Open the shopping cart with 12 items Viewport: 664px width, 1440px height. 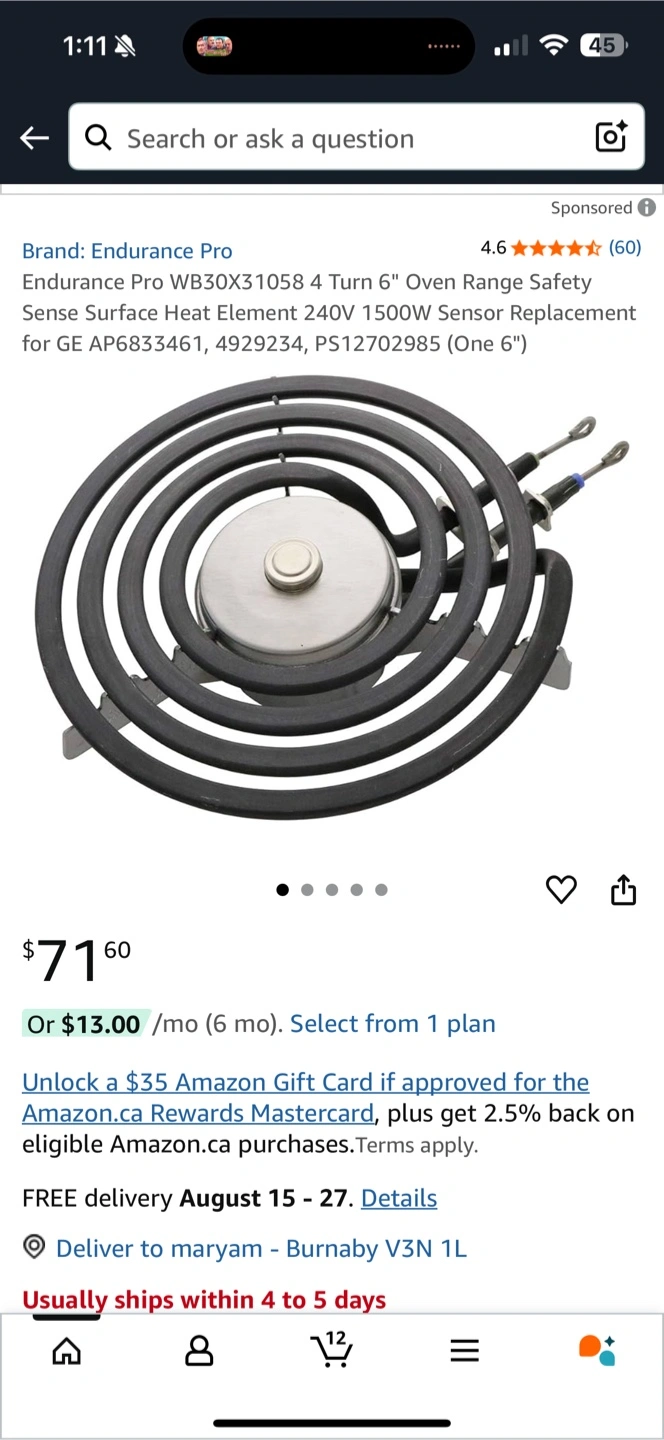[x=331, y=1349]
